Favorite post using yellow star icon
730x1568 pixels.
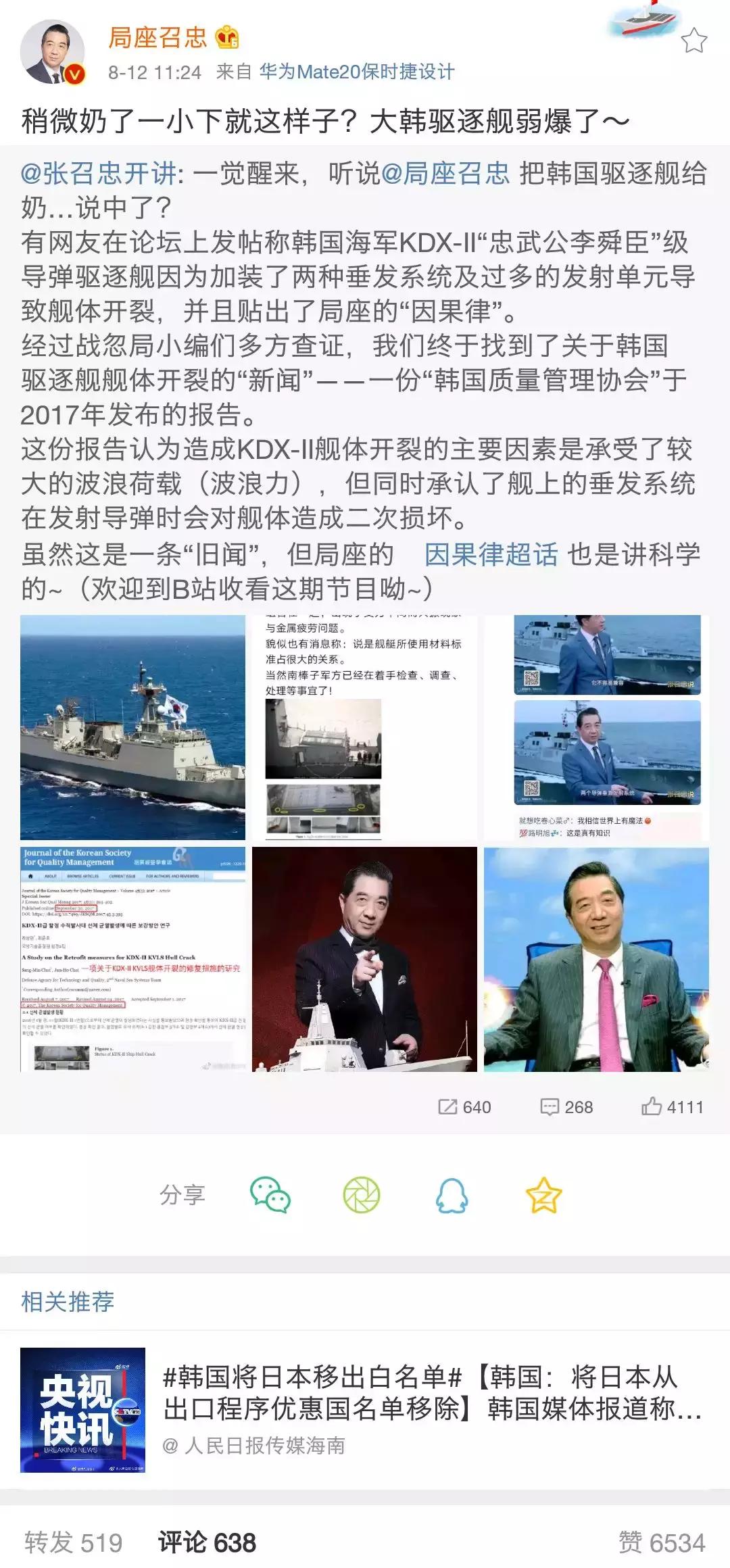click(x=543, y=1192)
